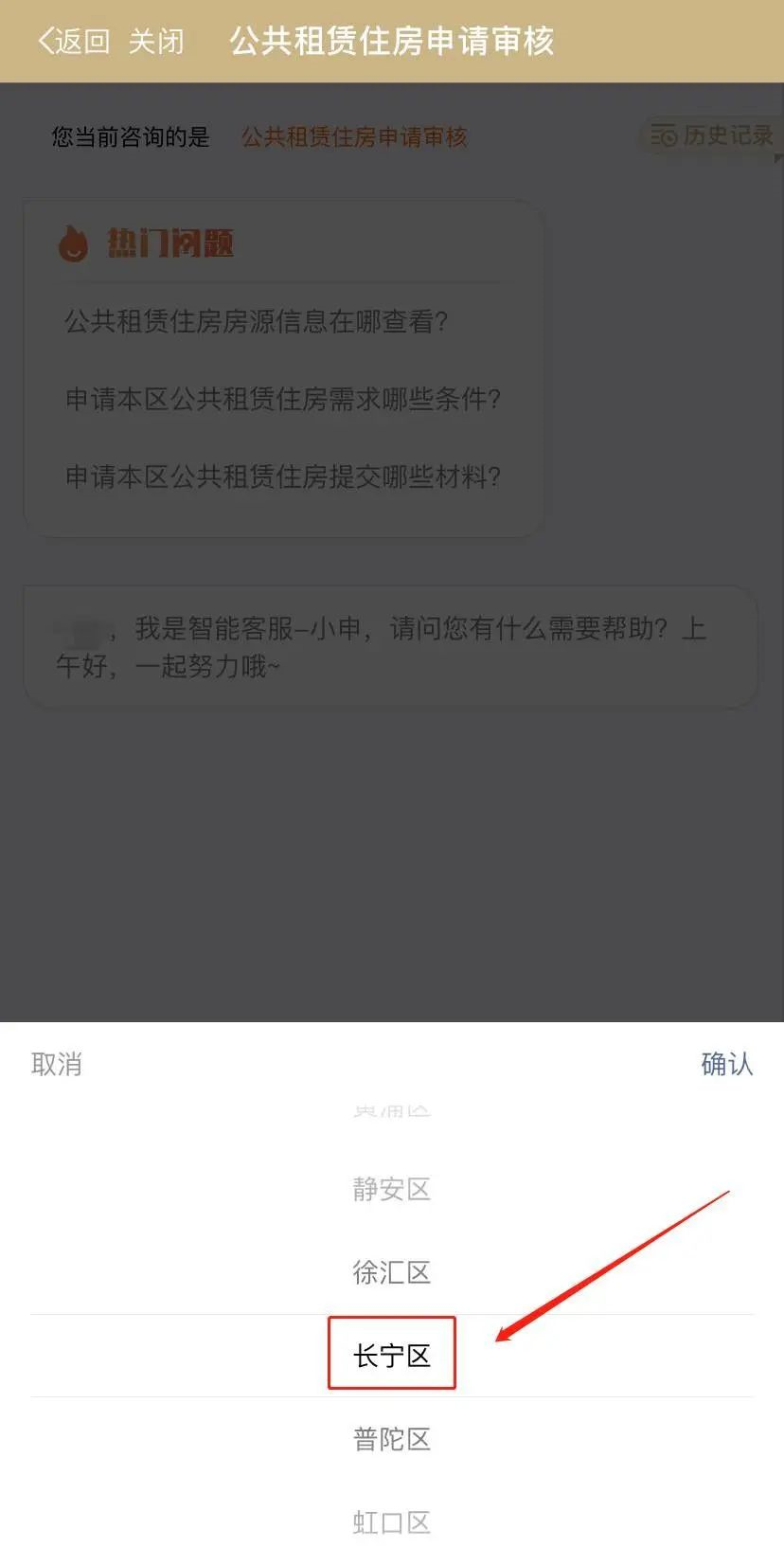Choose 长宁区 in the picker
This screenshot has height=1565, width=784.
tap(391, 1356)
